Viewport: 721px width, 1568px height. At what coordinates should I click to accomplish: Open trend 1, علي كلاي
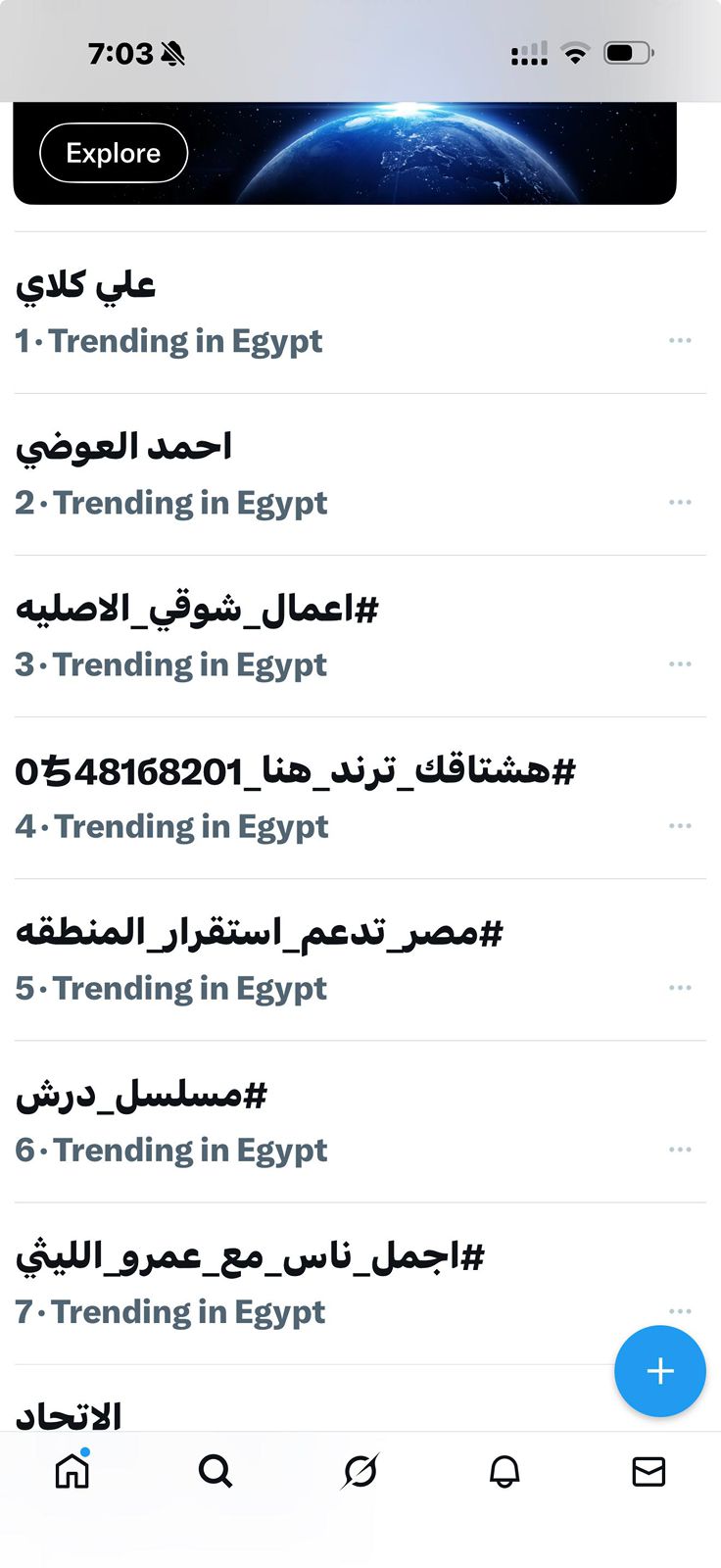[x=86, y=285]
